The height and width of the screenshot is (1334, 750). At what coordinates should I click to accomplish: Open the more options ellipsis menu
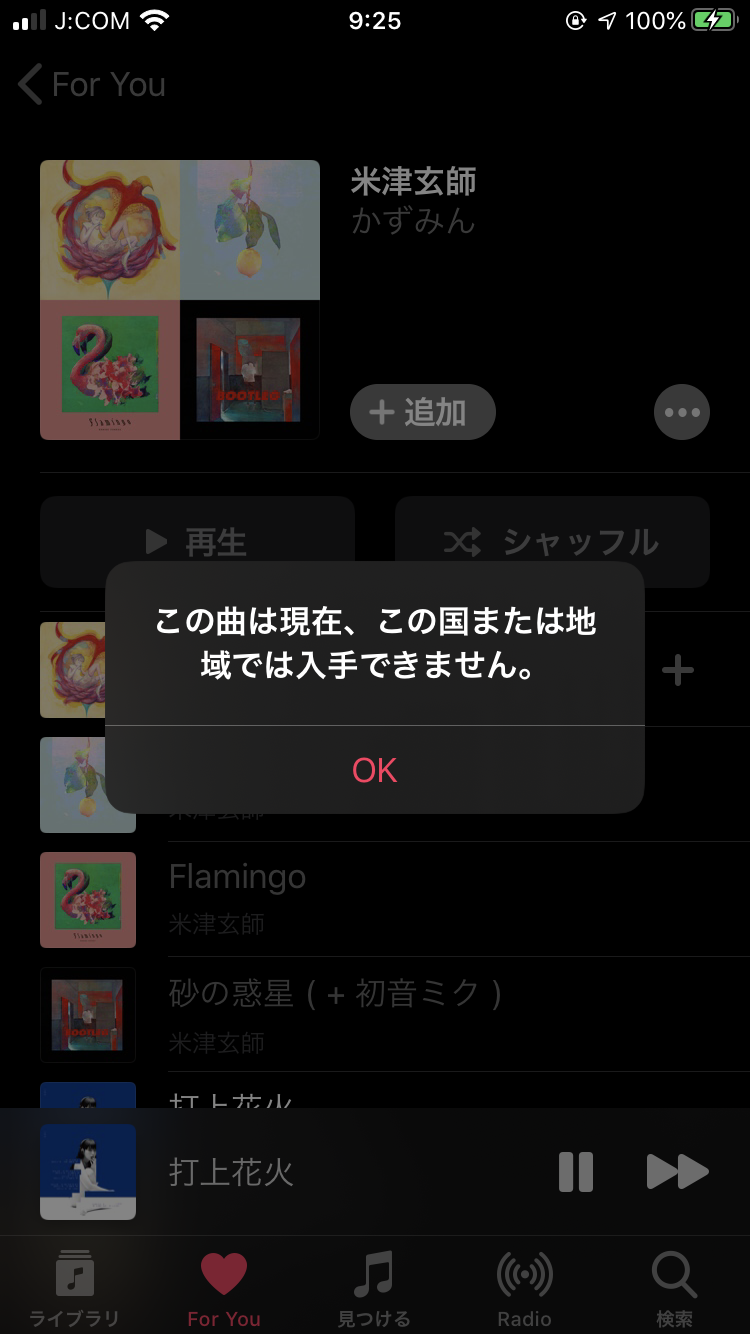681,412
